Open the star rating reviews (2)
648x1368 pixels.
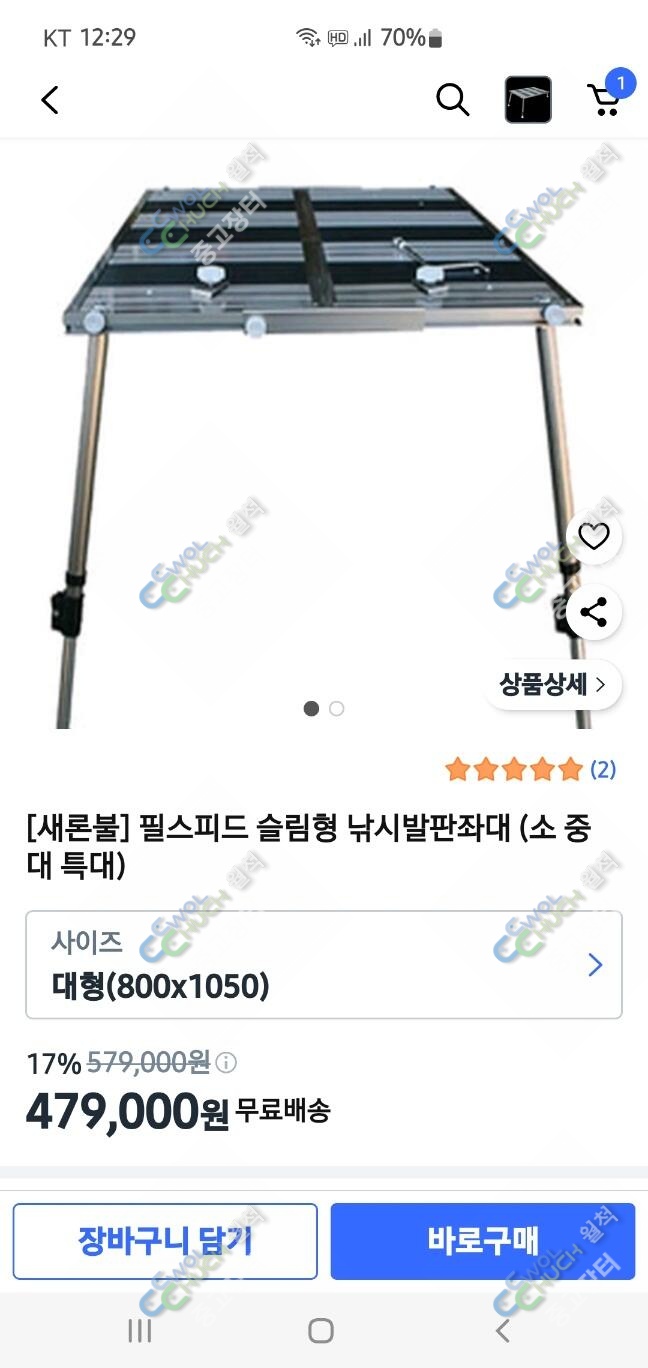pos(530,769)
